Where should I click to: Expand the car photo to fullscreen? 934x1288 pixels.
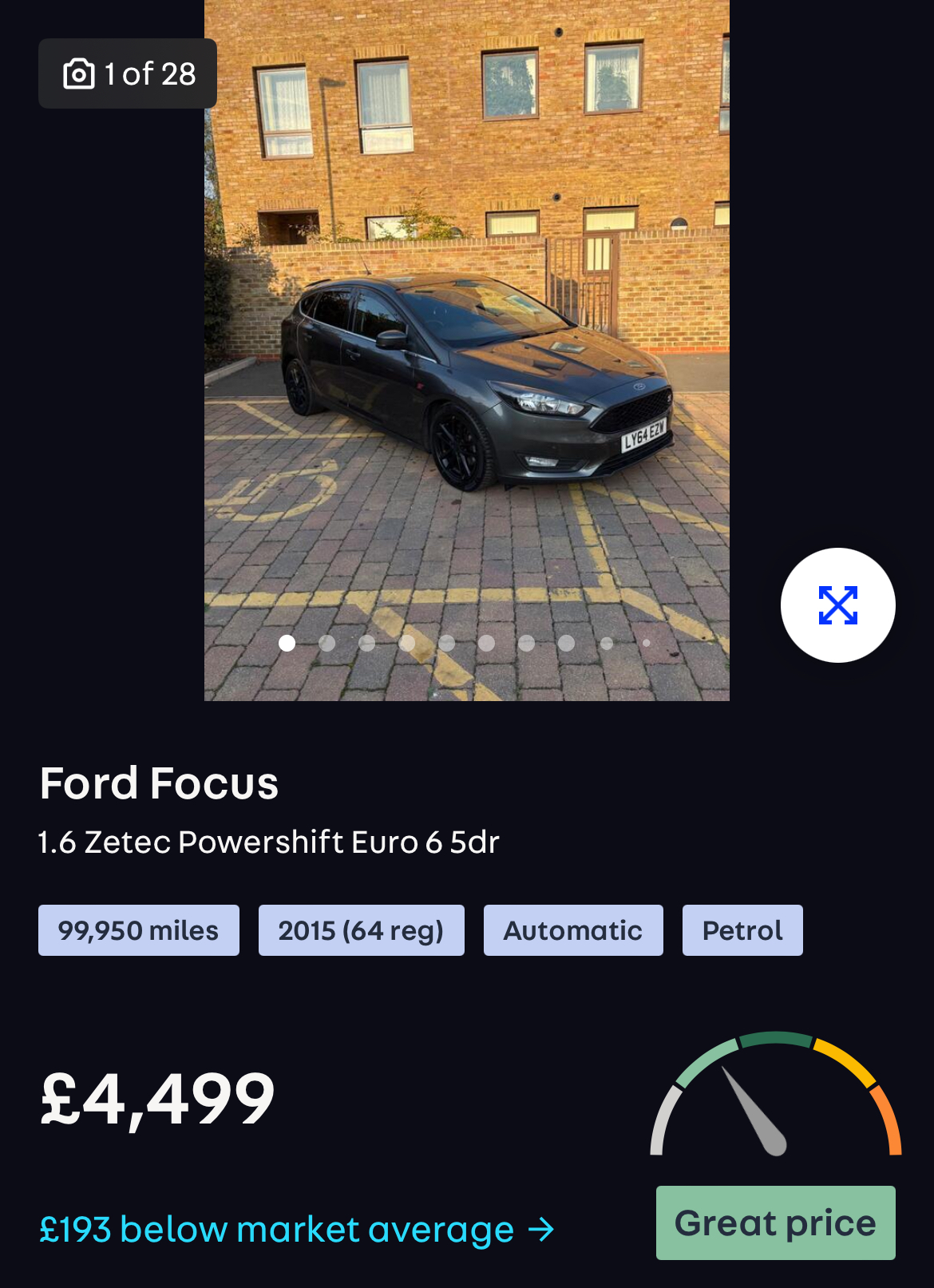pos(837,604)
